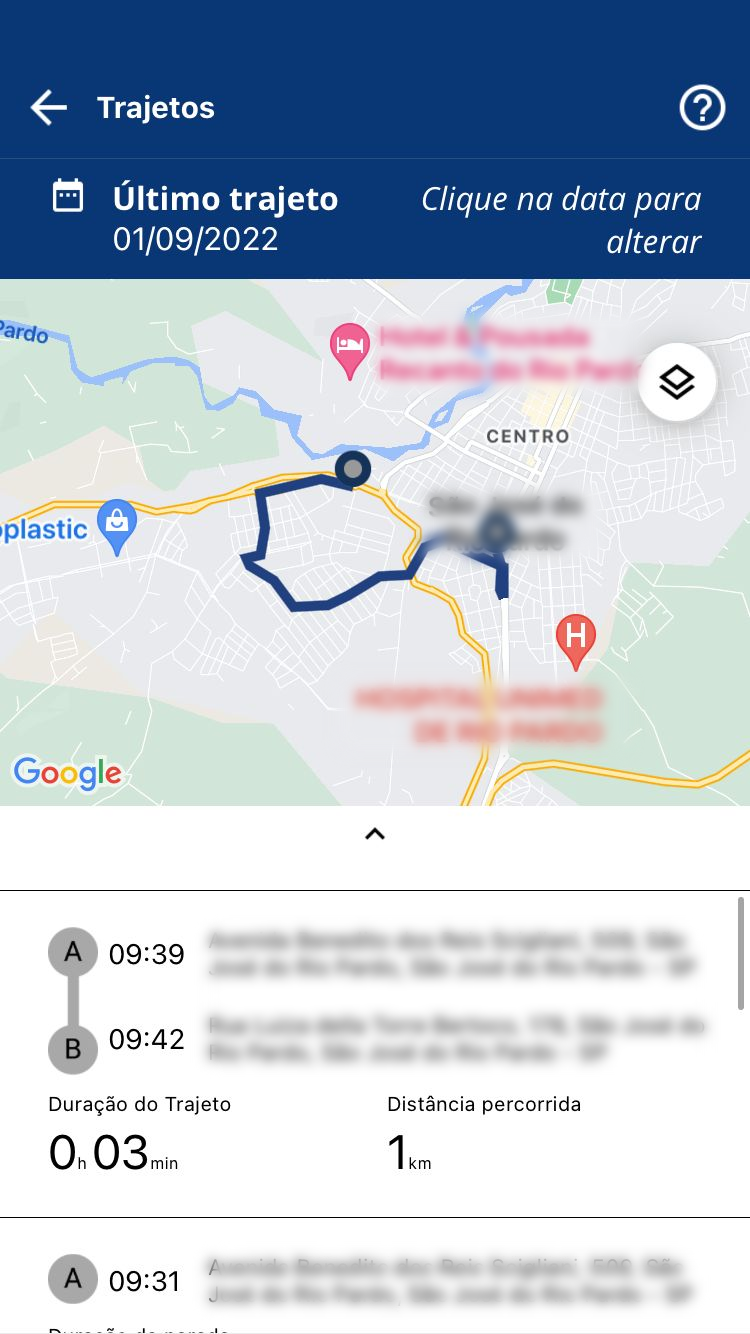
Task: Open the 09:39 to 09:42 route card
Action: click(x=375, y=1050)
